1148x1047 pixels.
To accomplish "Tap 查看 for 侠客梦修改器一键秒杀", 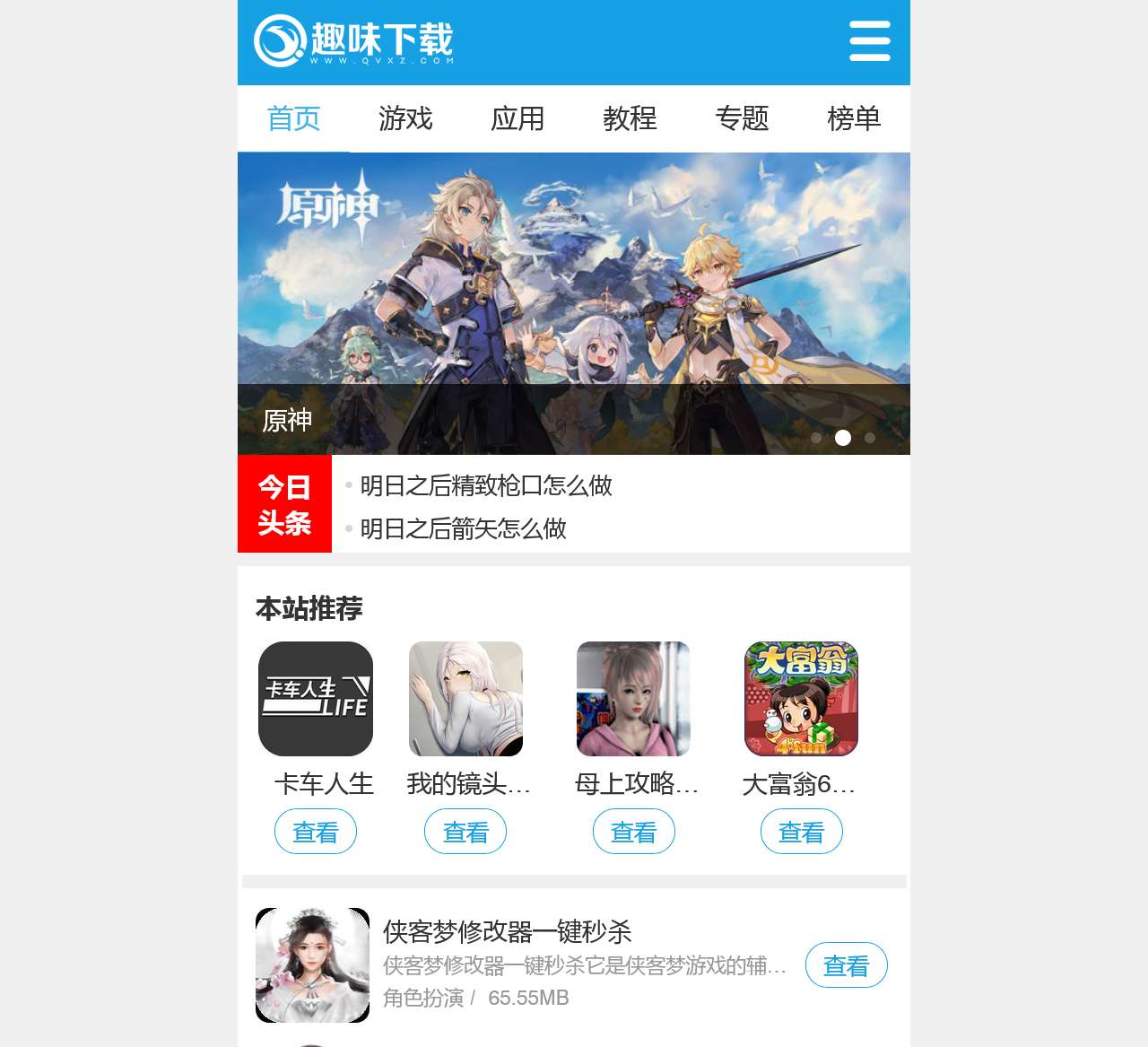I will point(846,965).
